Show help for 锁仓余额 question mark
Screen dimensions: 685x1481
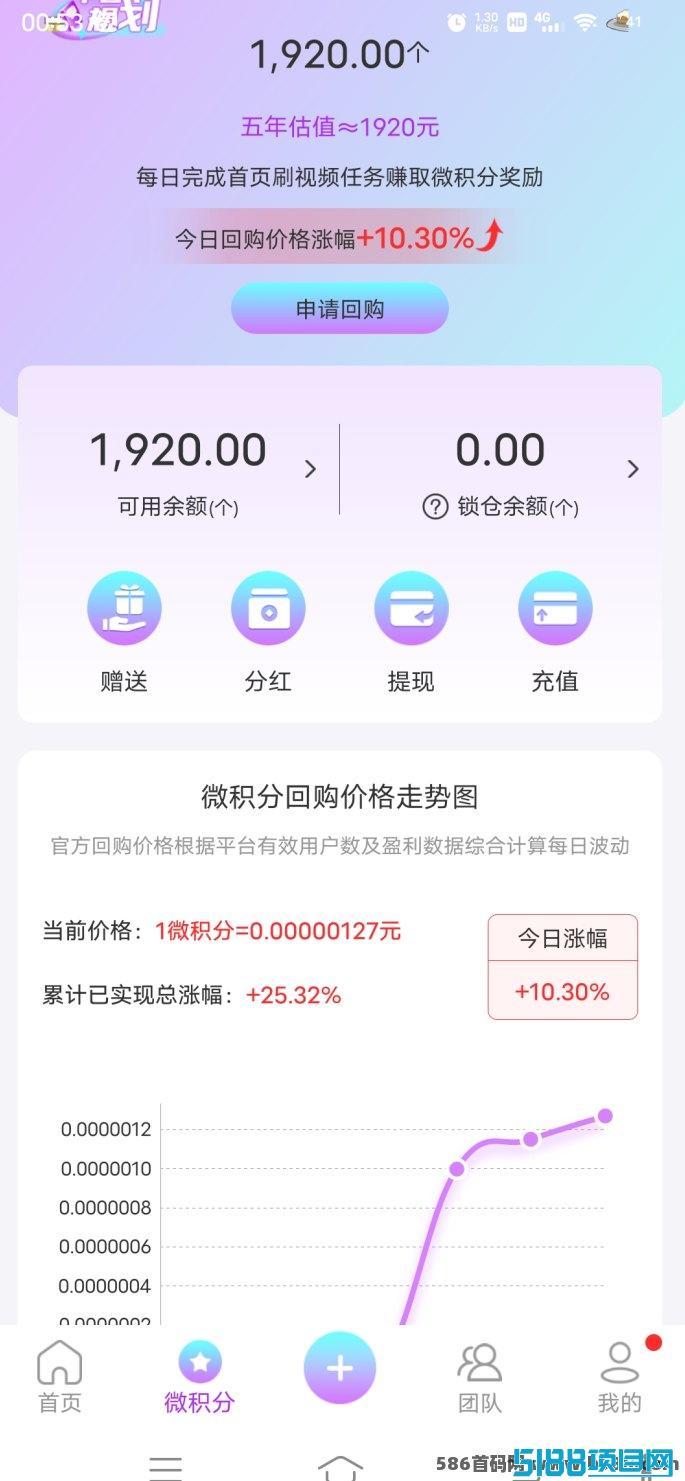pos(435,507)
